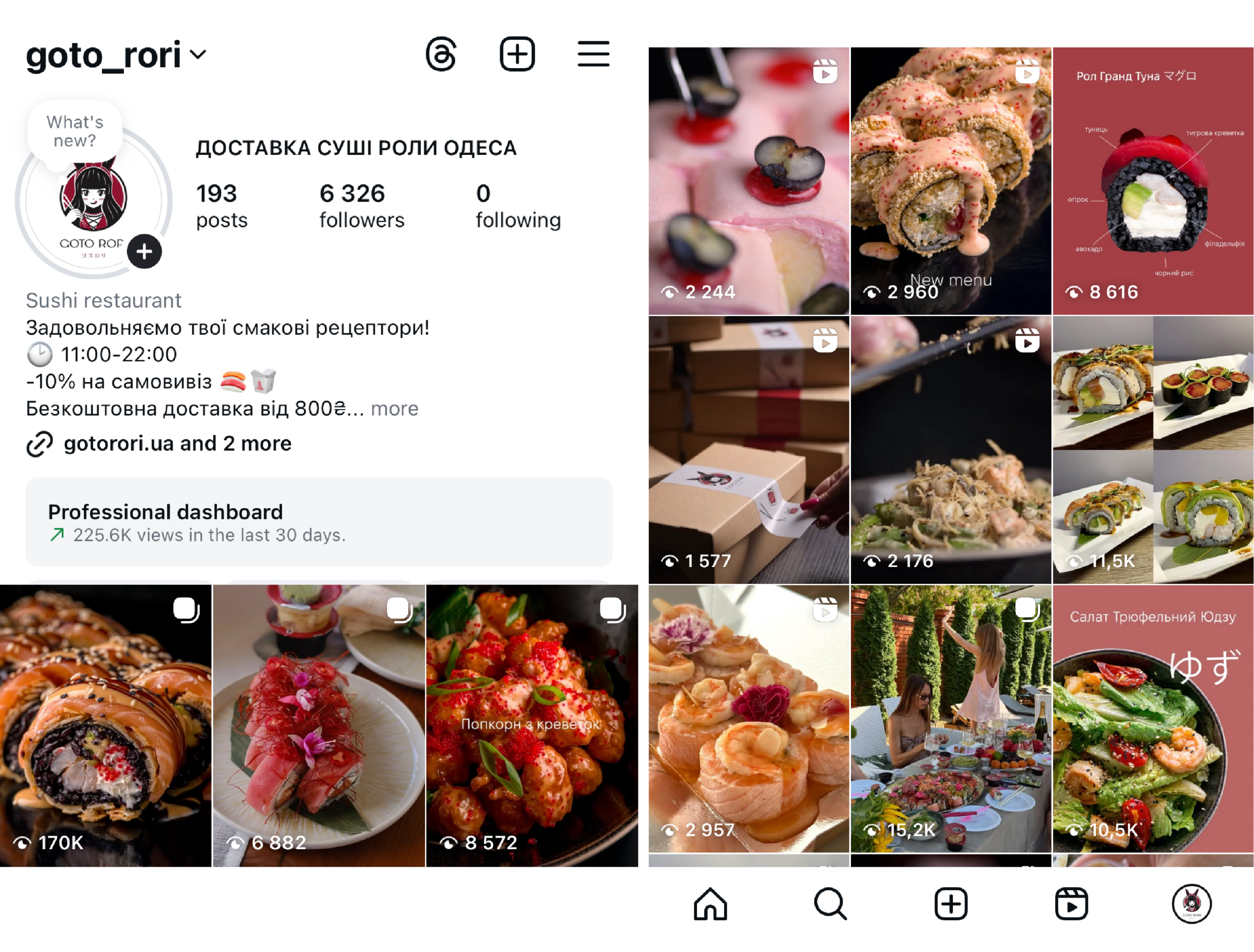Expand the bio with more
This screenshot has height=952, width=1254.
(x=394, y=408)
